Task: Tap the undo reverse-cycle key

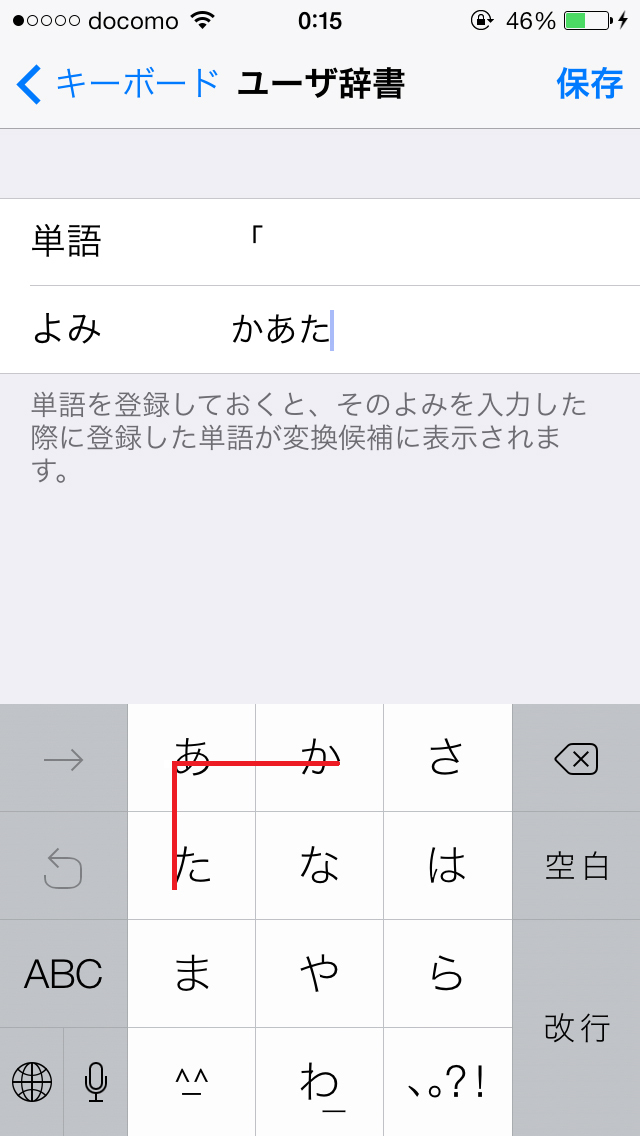Action: click(x=64, y=866)
